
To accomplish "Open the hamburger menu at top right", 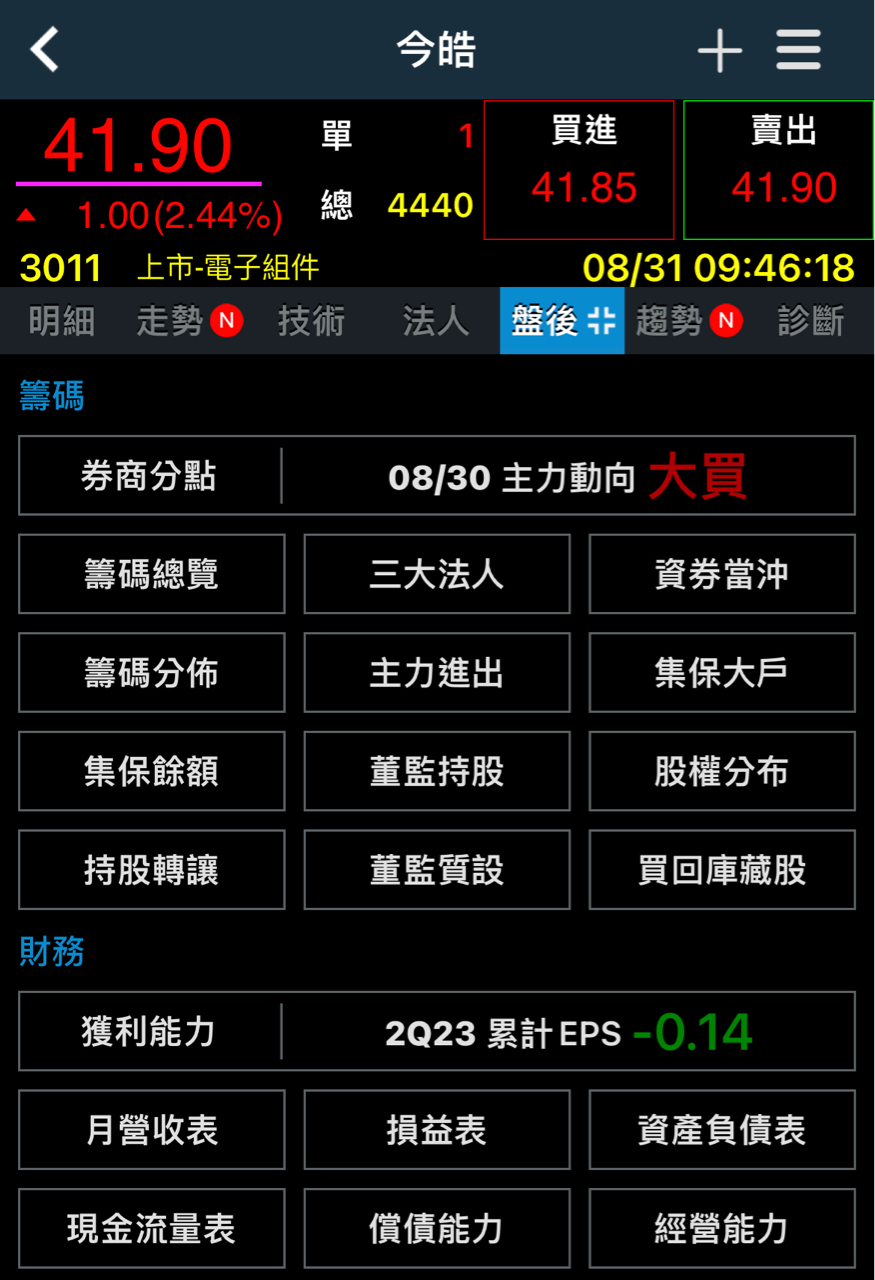I will click(798, 48).
